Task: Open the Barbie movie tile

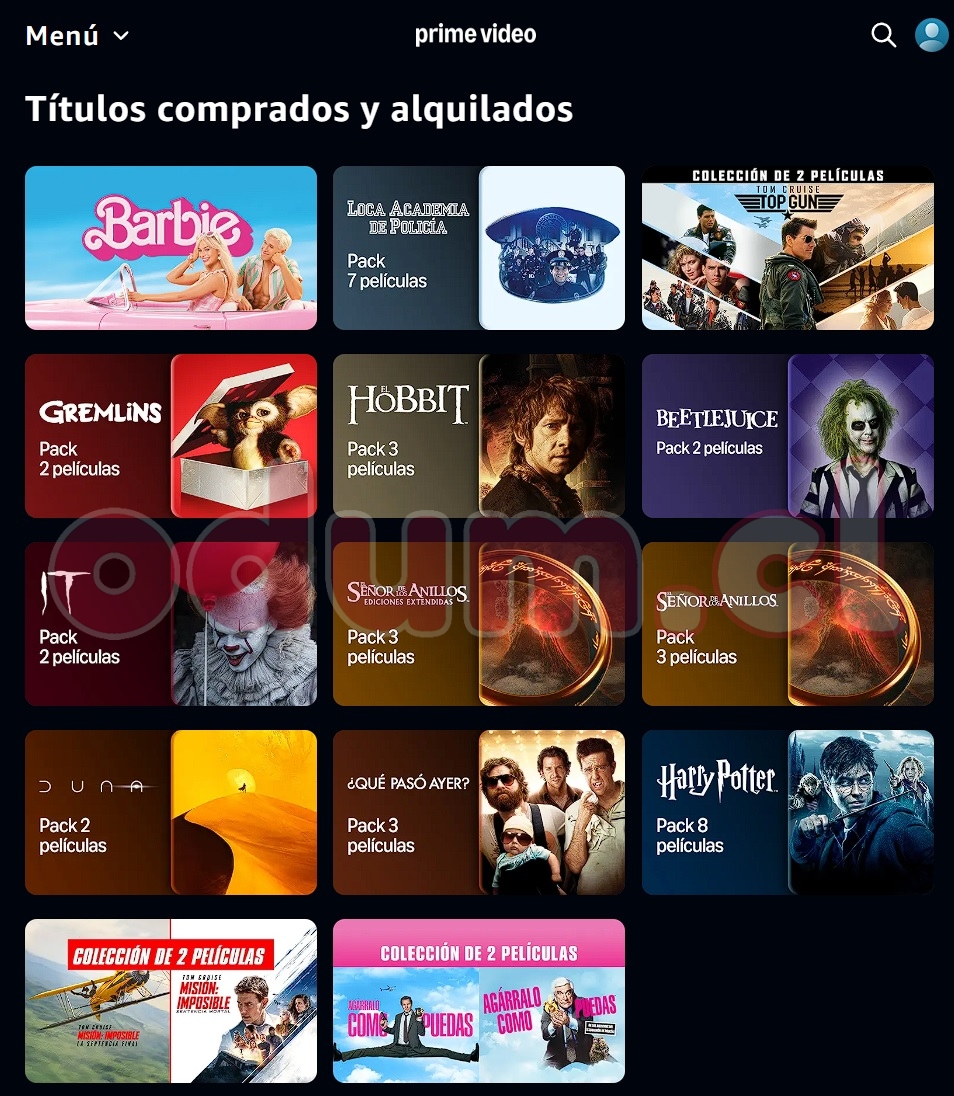Action: 171,248
